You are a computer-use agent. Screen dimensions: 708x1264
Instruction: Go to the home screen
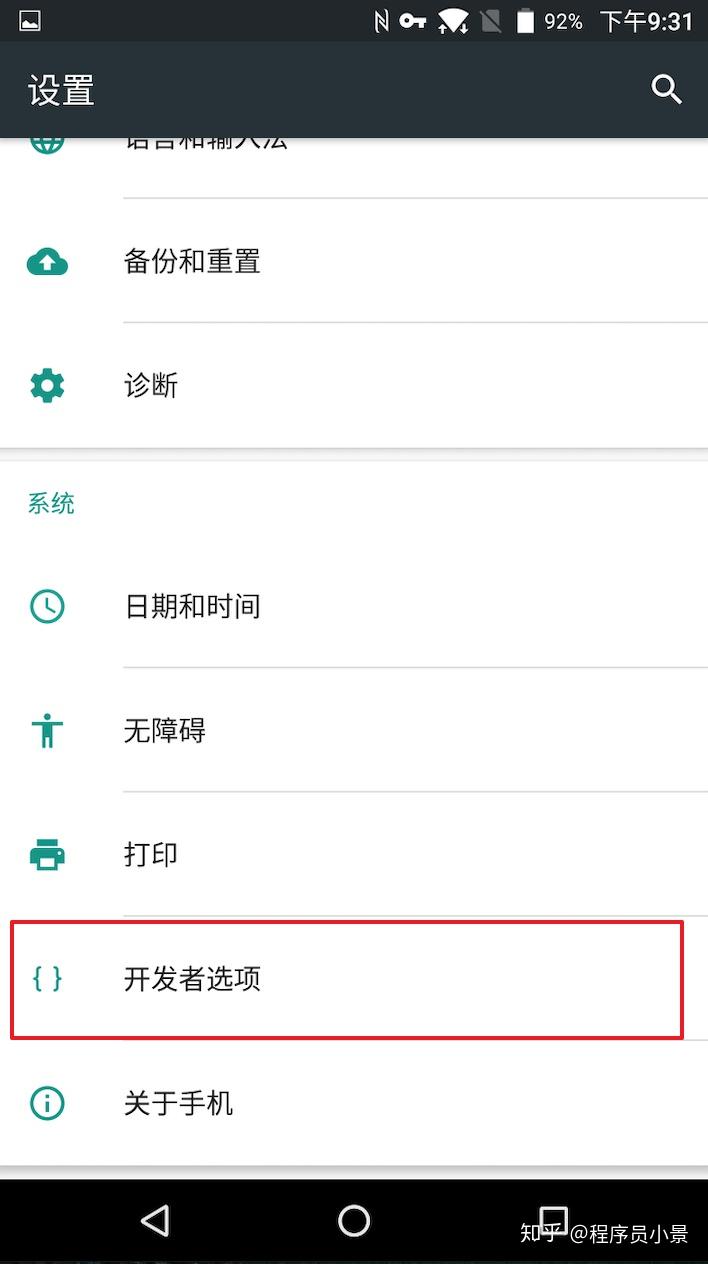354,1220
